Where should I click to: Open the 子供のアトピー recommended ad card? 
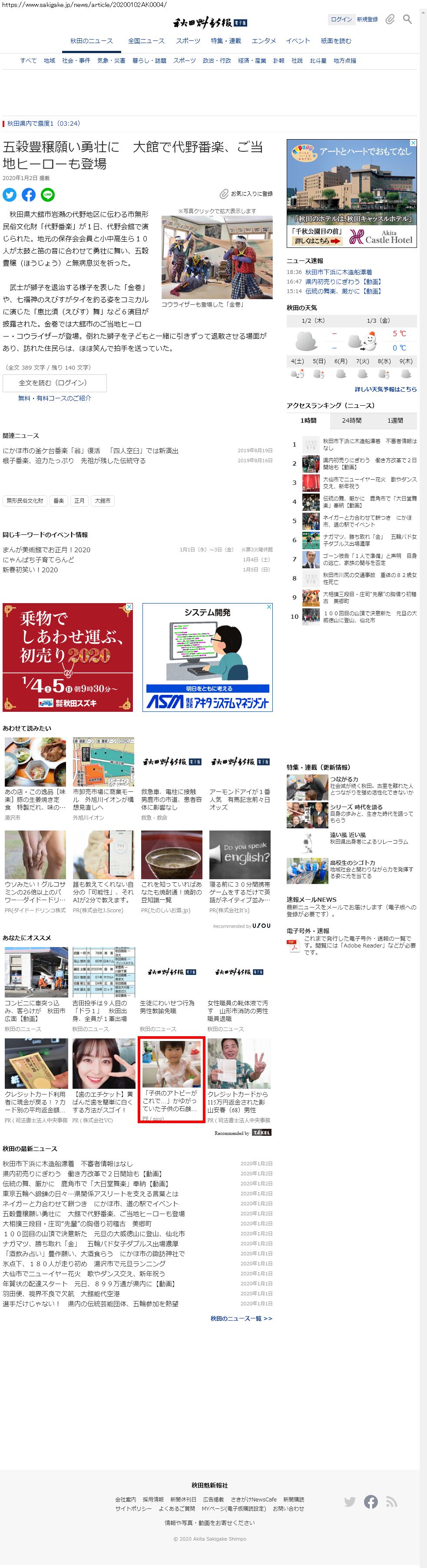point(171,1080)
